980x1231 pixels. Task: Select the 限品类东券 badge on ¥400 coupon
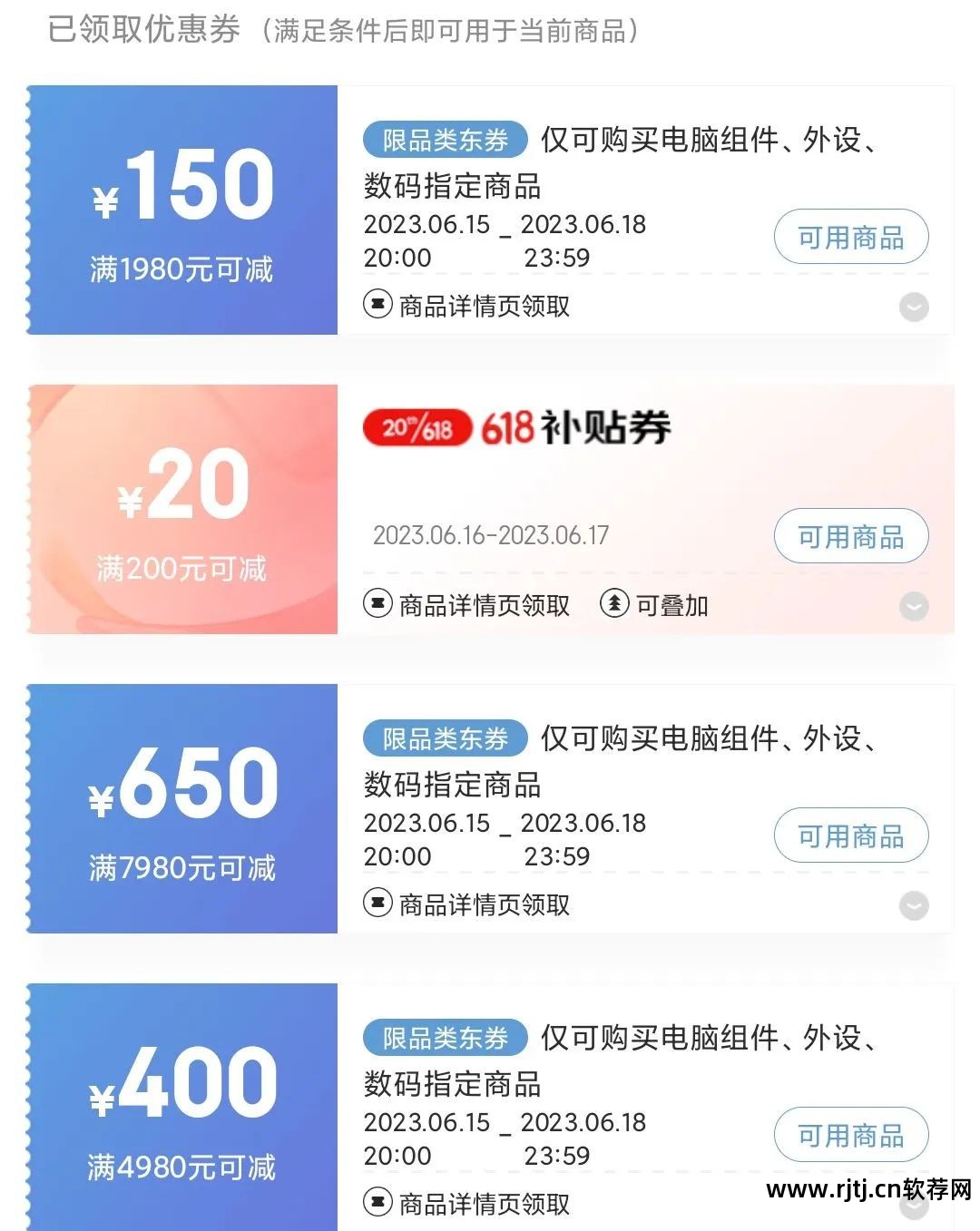click(x=446, y=1037)
